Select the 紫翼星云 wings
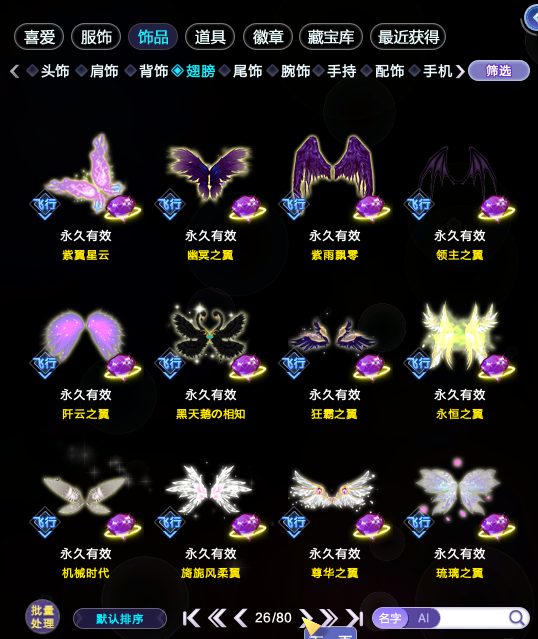 click(x=86, y=196)
